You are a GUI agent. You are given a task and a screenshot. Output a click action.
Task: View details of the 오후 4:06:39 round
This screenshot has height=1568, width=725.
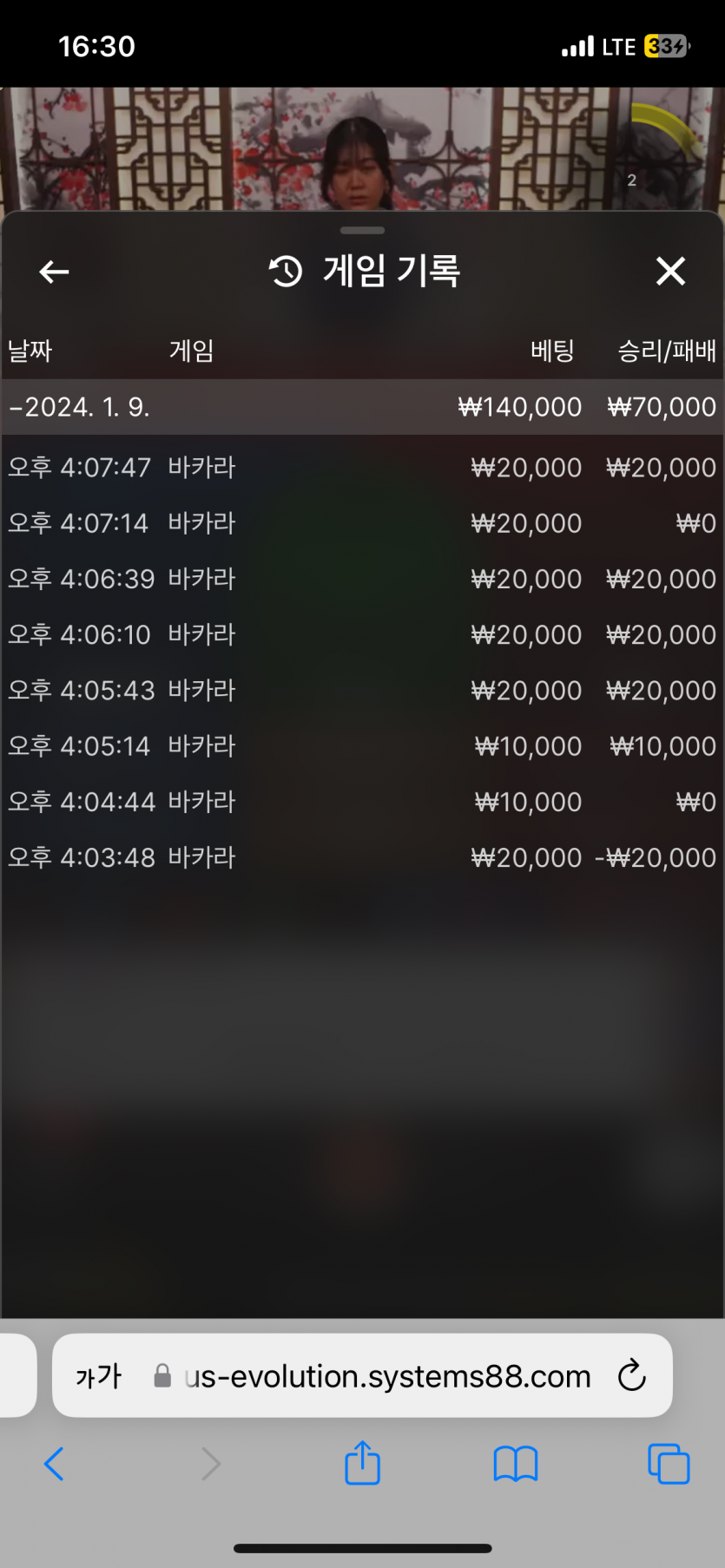coord(362,579)
